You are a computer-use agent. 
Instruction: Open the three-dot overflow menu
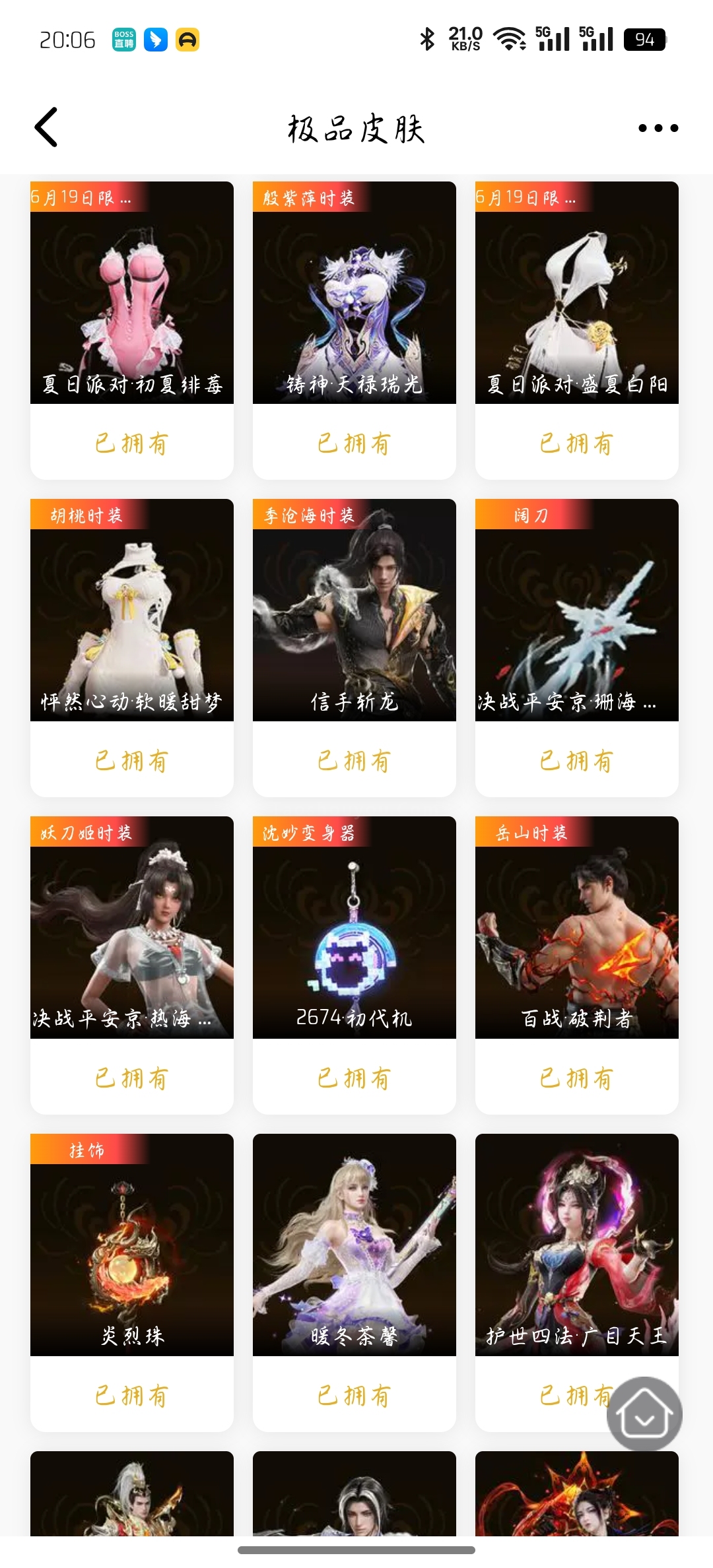tap(658, 128)
